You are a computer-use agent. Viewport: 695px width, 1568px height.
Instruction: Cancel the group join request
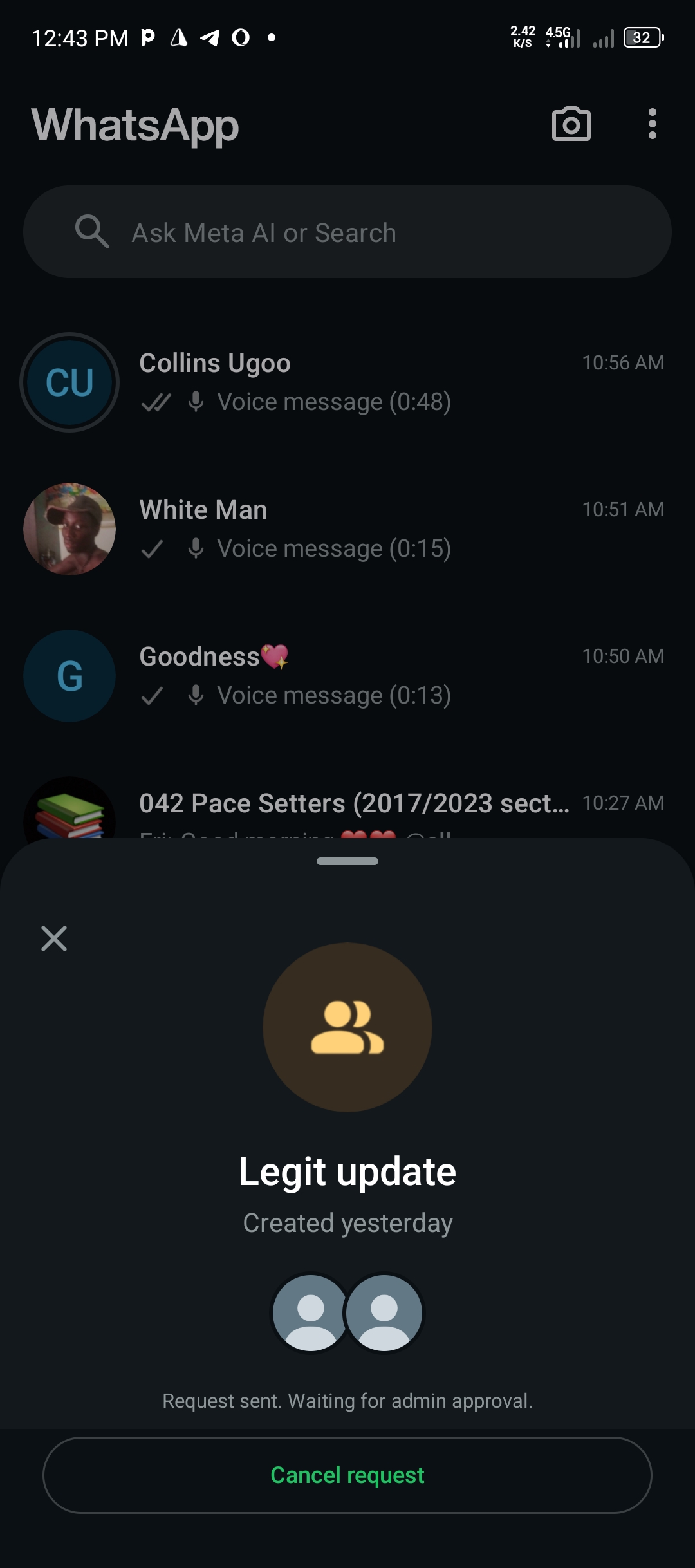pos(347,1475)
